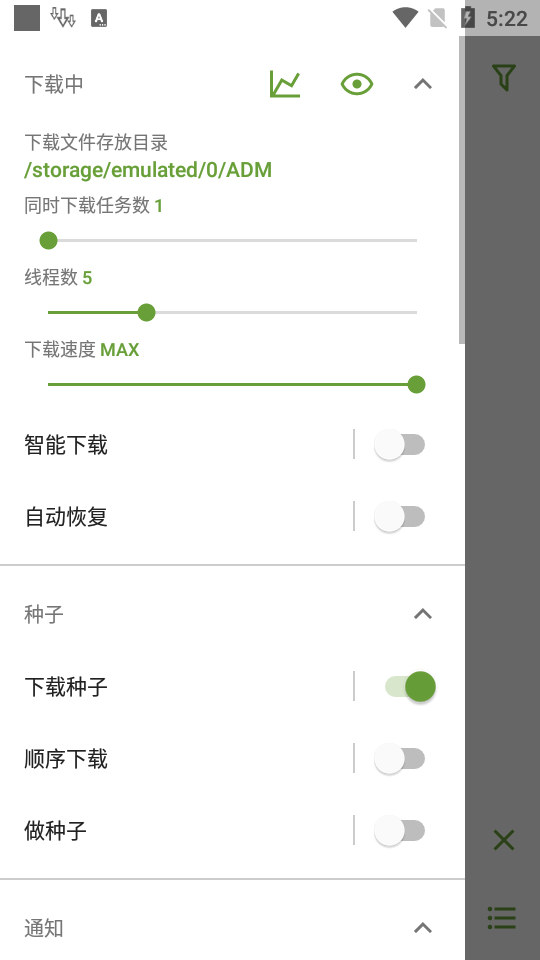The image size is (540, 960).
Task: Open the list menu icon
Action: coord(502,918)
